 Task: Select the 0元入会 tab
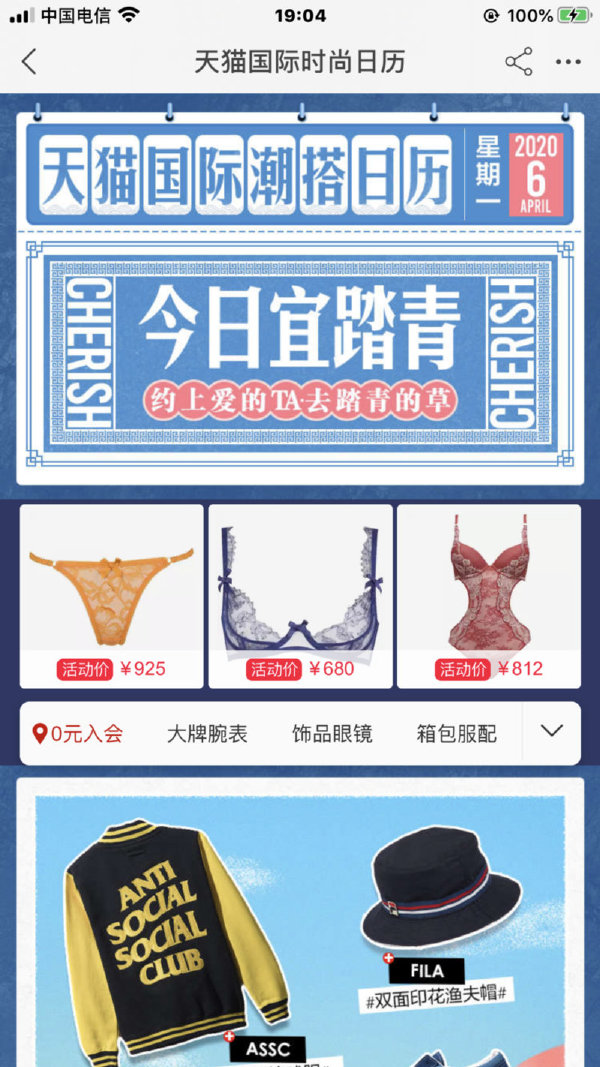78,733
